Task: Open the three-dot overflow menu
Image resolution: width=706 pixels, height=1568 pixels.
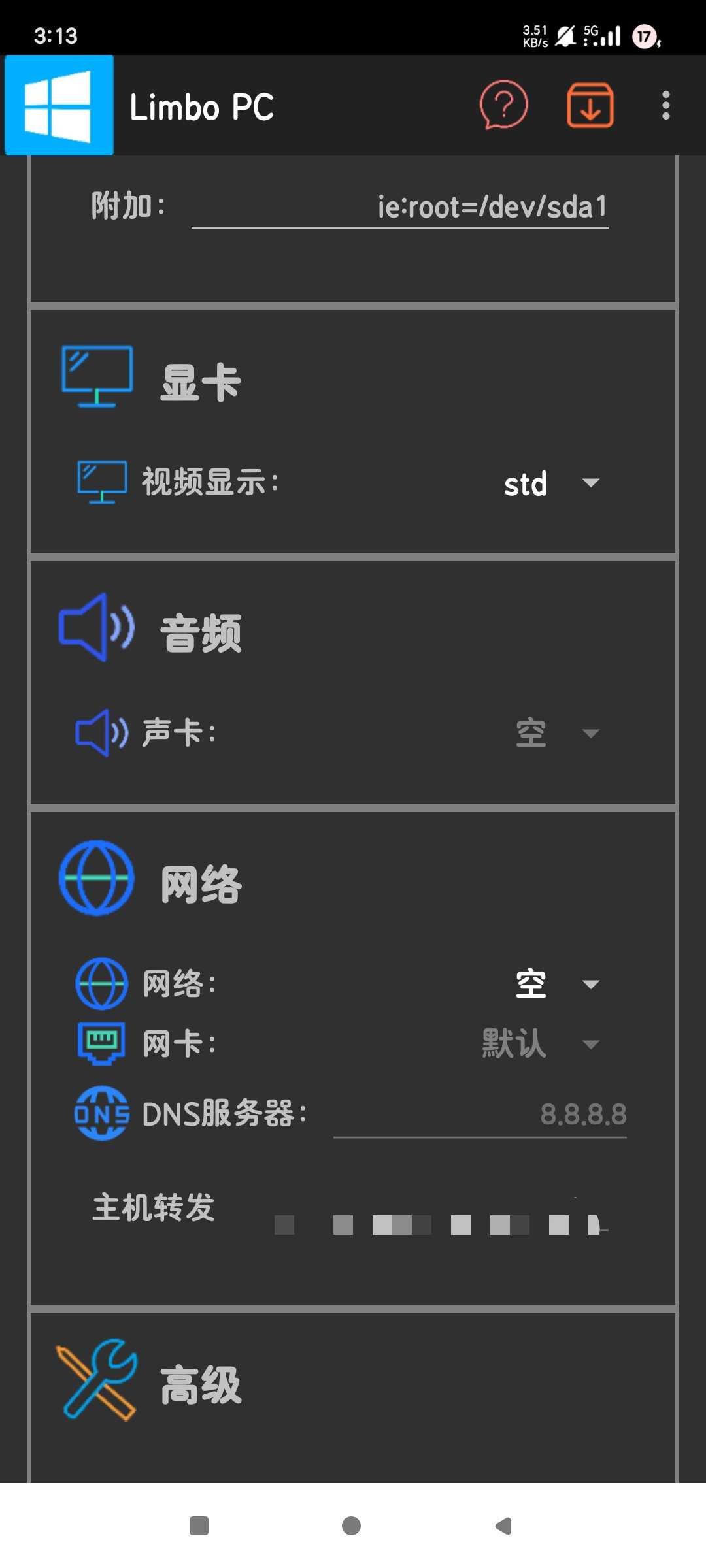Action: 665,105
